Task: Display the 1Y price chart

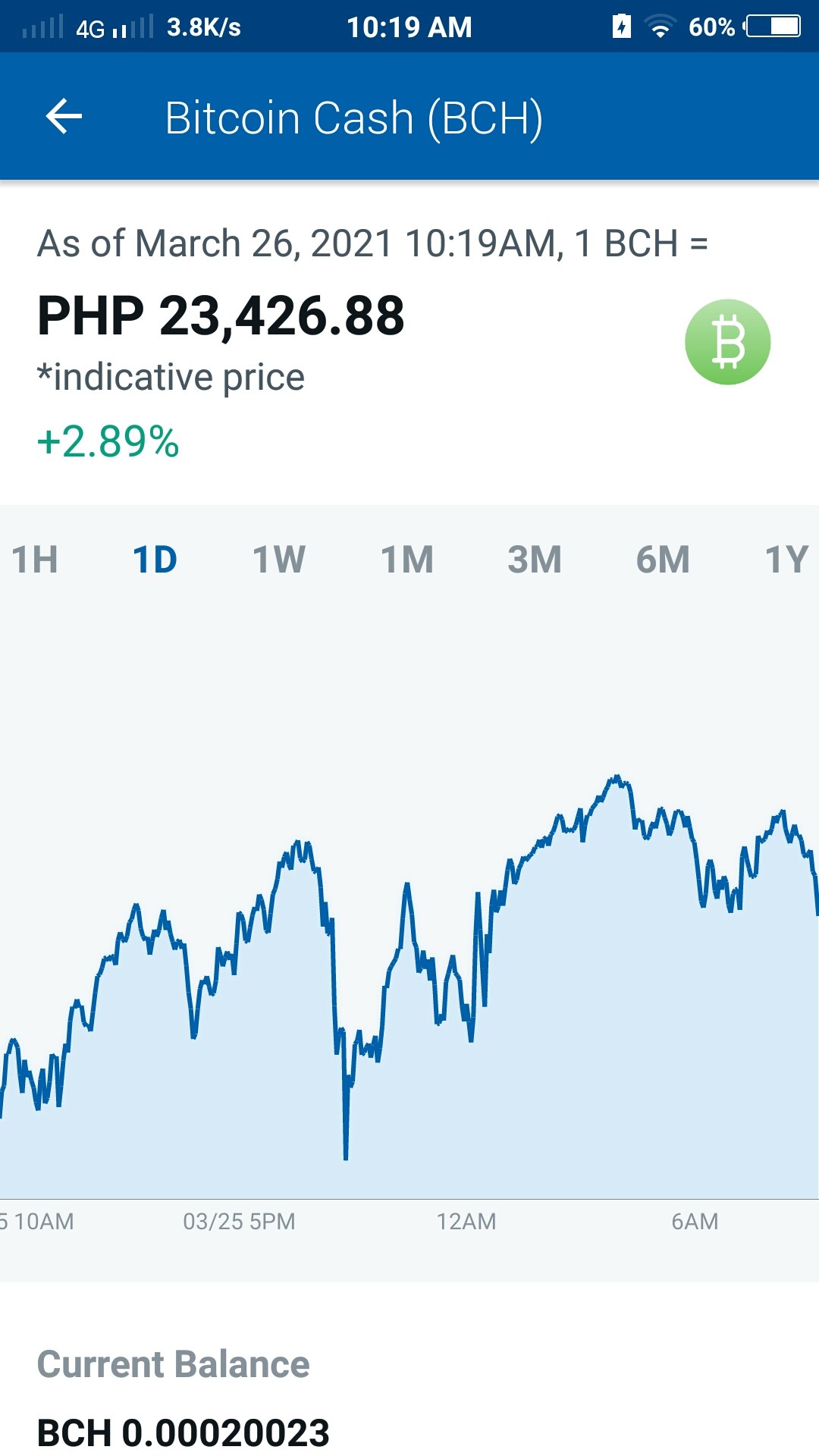Action: click(x=787, y=560)
